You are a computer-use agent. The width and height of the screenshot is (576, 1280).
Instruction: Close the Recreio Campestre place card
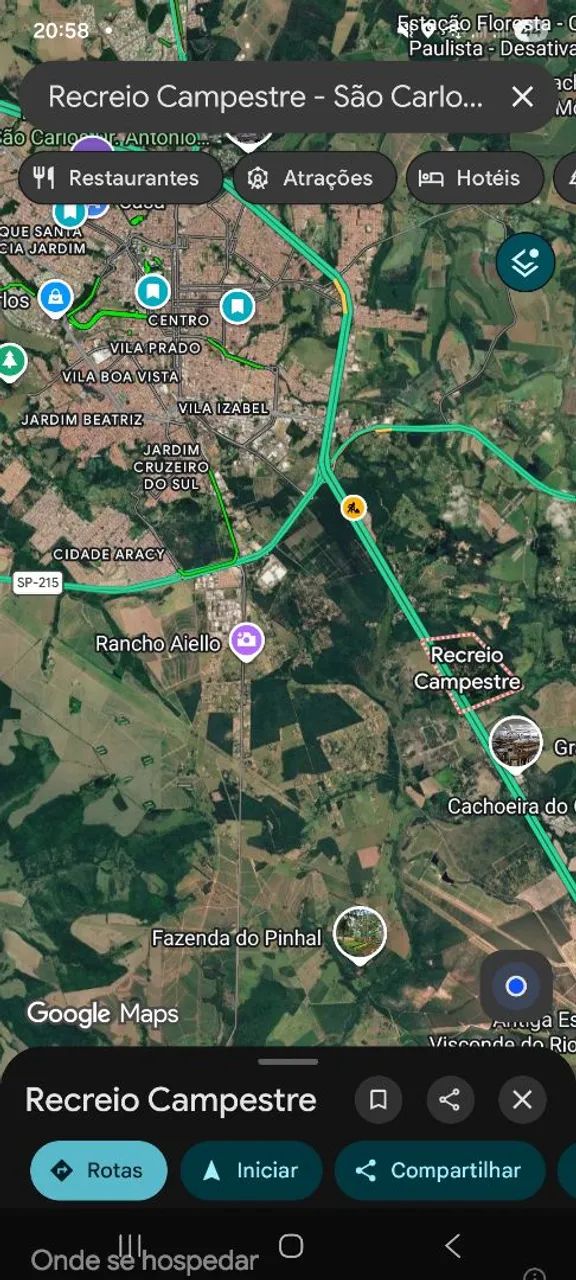522,1100
